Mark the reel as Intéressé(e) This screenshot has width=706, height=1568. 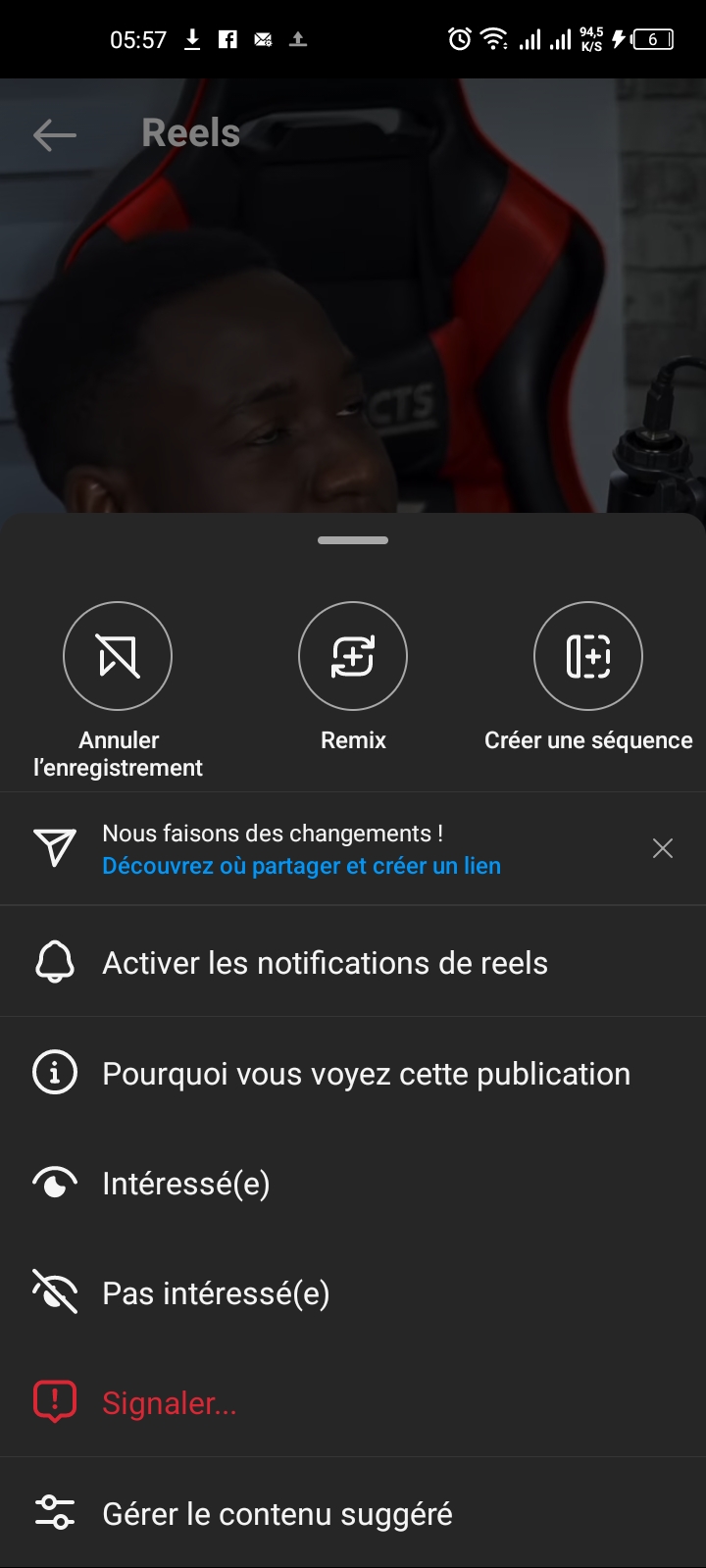click(x=186, y=1184)
